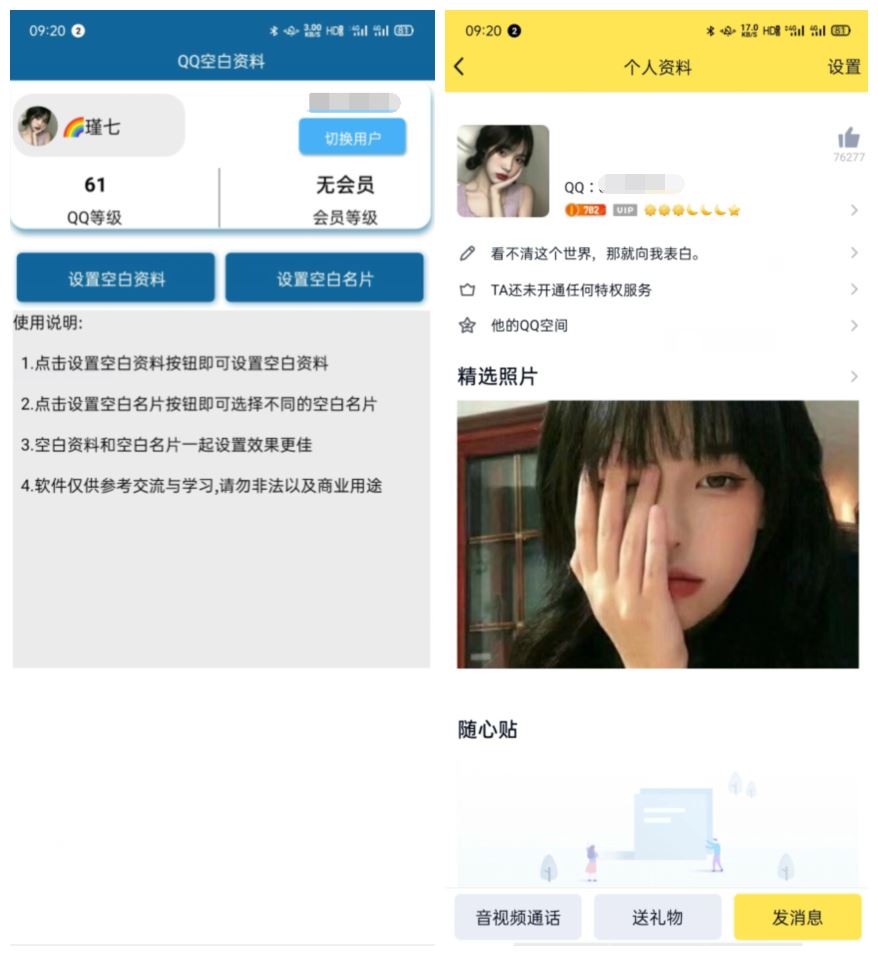Open the signature row 看不清这个世界
This screenshot has width=878, height=956.
pyautogui.click(x=655, y=254)
